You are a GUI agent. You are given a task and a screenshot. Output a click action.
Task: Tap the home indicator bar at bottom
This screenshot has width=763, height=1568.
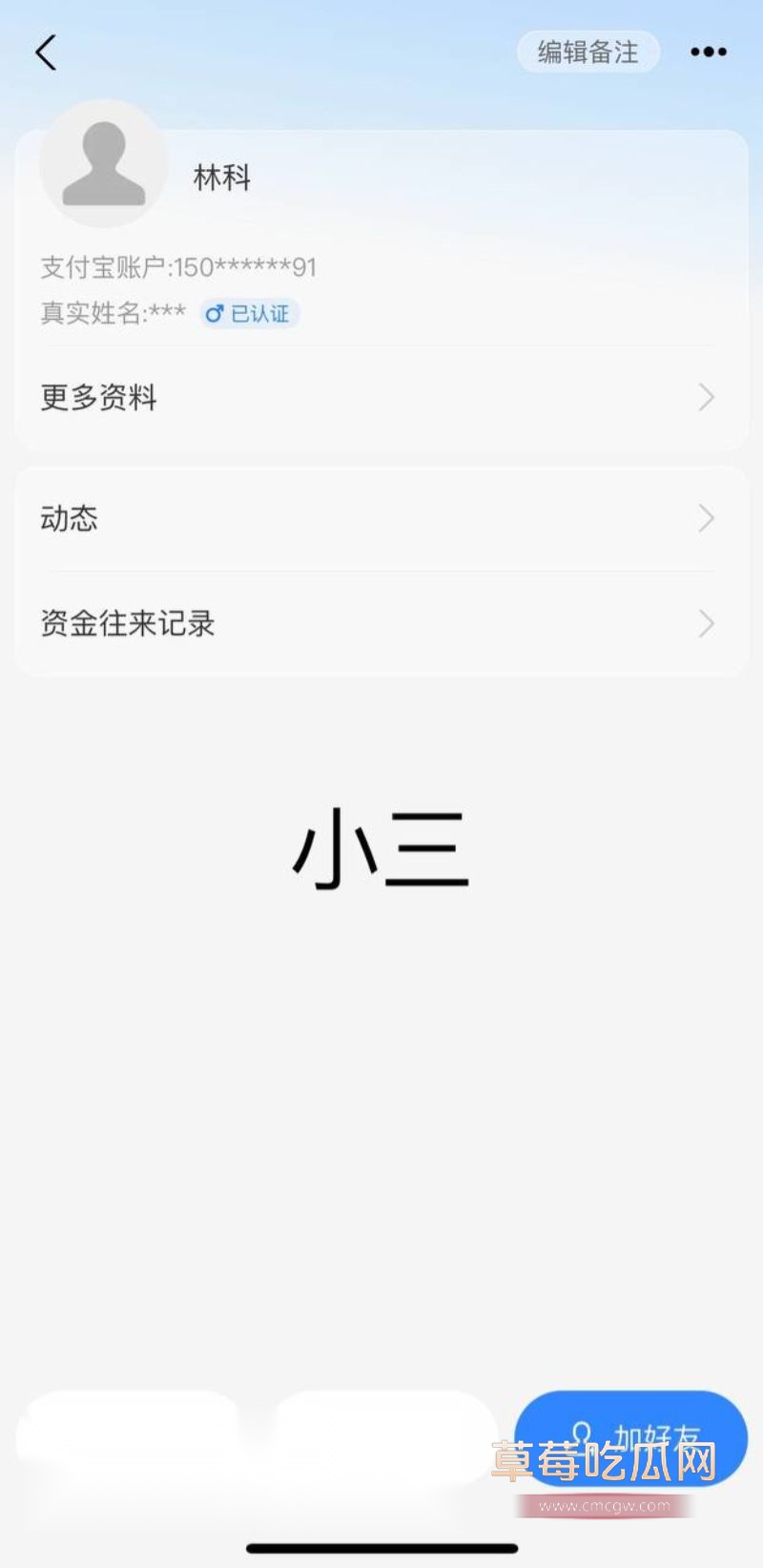click(x=381, y=1537)
